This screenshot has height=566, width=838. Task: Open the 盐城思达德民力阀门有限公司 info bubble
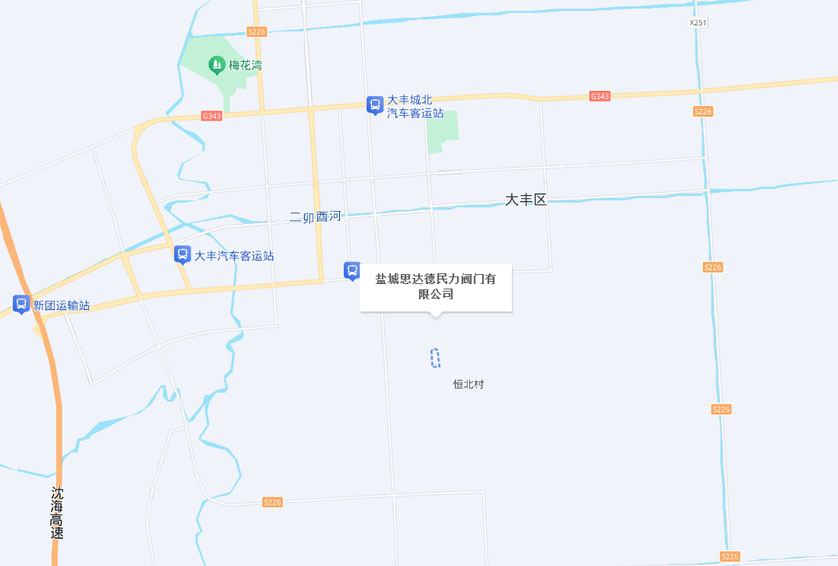(435, 287)
